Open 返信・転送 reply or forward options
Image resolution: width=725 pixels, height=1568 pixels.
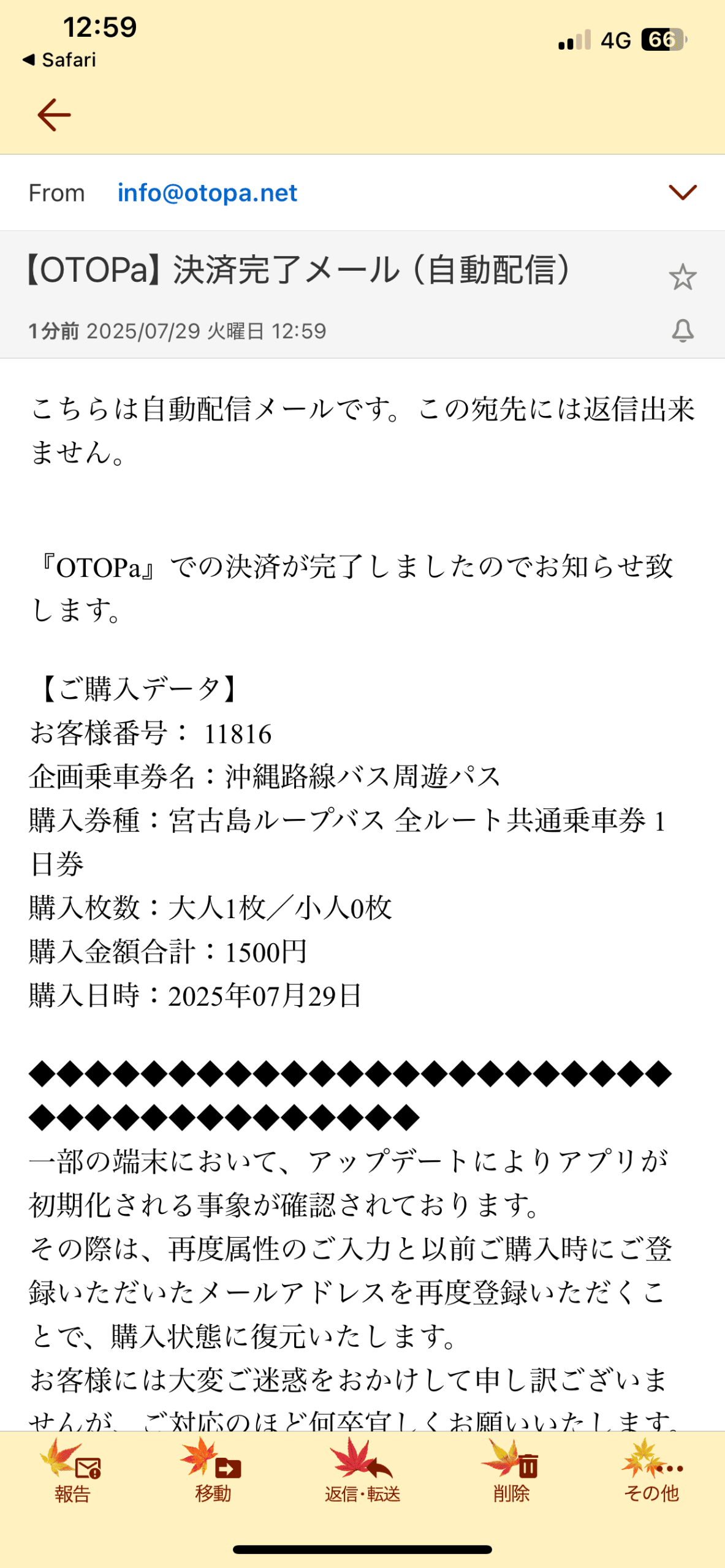(x=362, y=1473)
